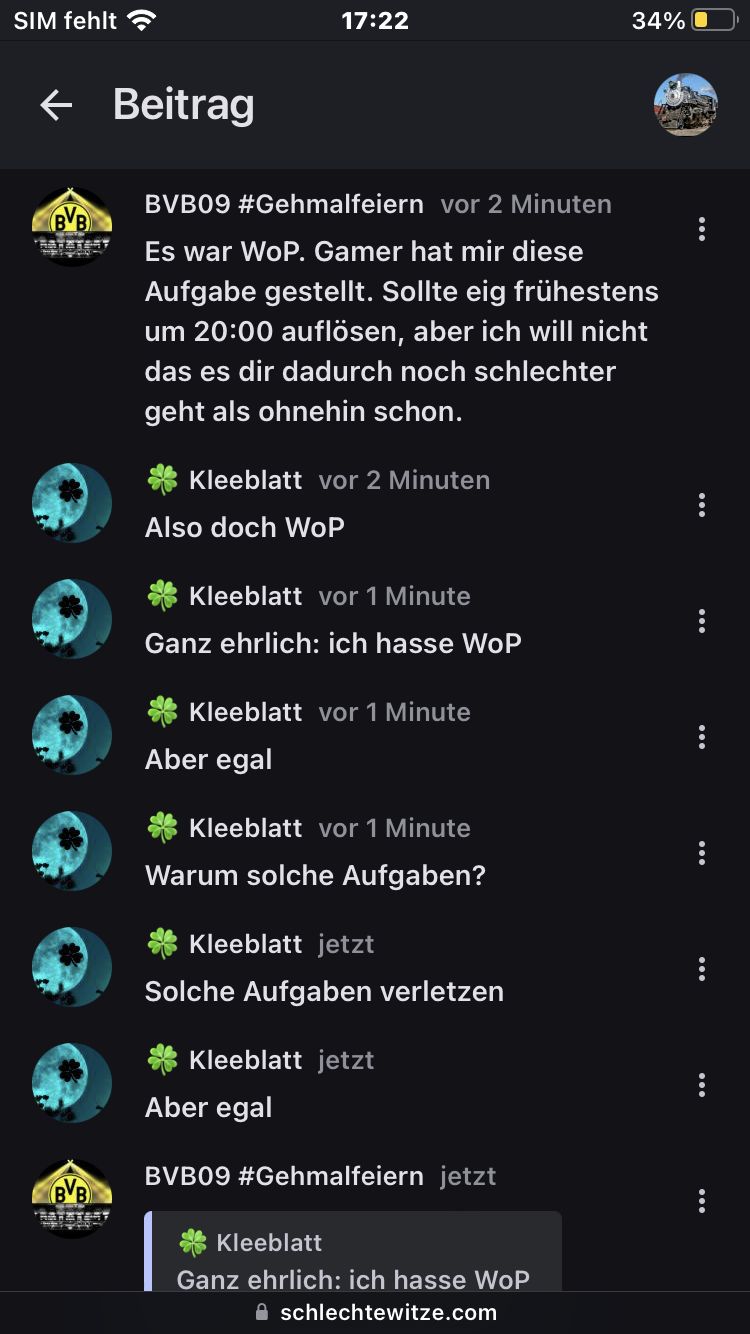Image resolution: width=750 pixels, height=1334 pixels.
Task: Show more options for 'Solche Aufgaben verletzen'
Action: pos(701,969)
